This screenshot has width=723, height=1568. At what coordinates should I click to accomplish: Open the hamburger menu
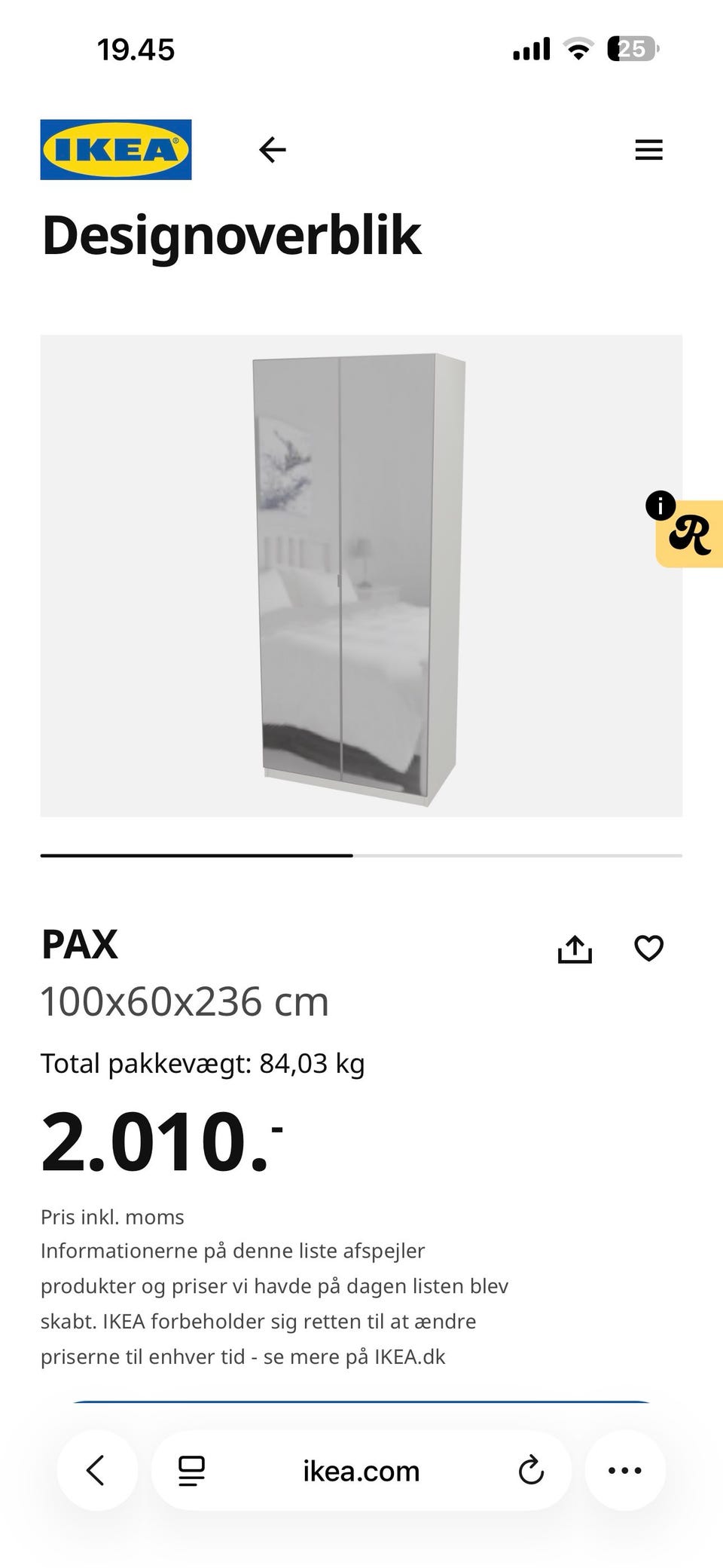648,150
